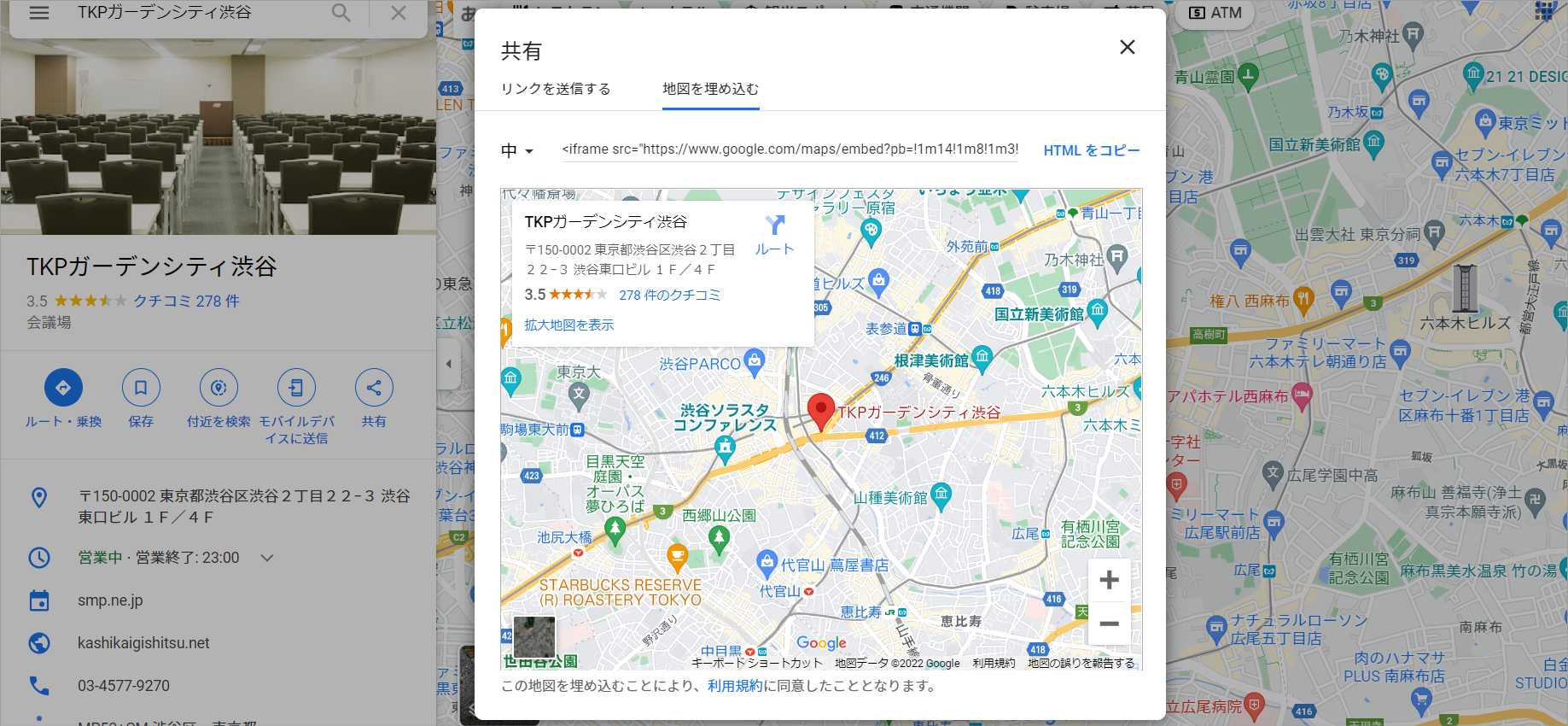Open the map size dropdown 中

click(x=517, y=151)
